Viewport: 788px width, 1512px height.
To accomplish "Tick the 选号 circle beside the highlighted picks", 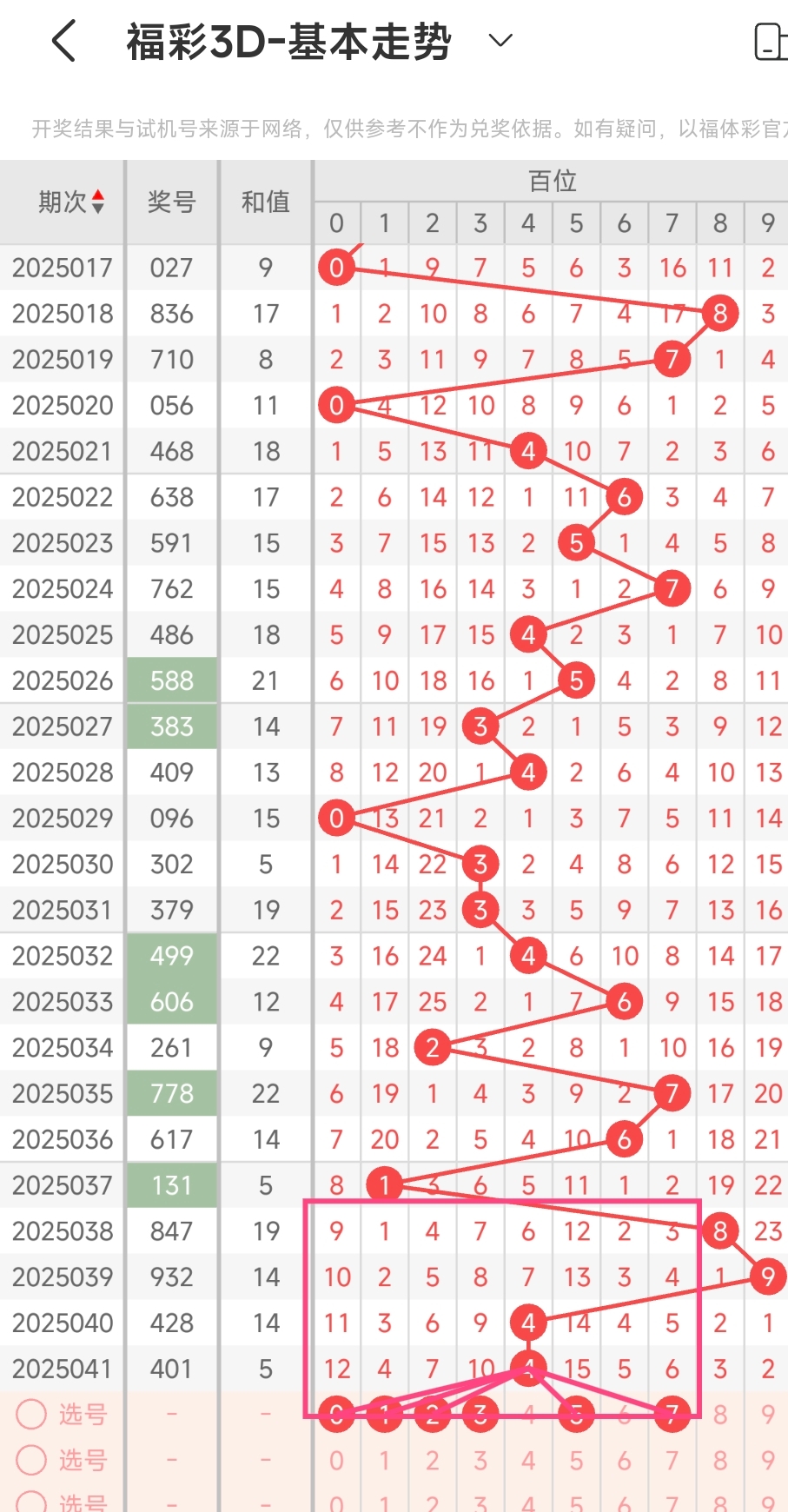I will (x=32, y=1415).
